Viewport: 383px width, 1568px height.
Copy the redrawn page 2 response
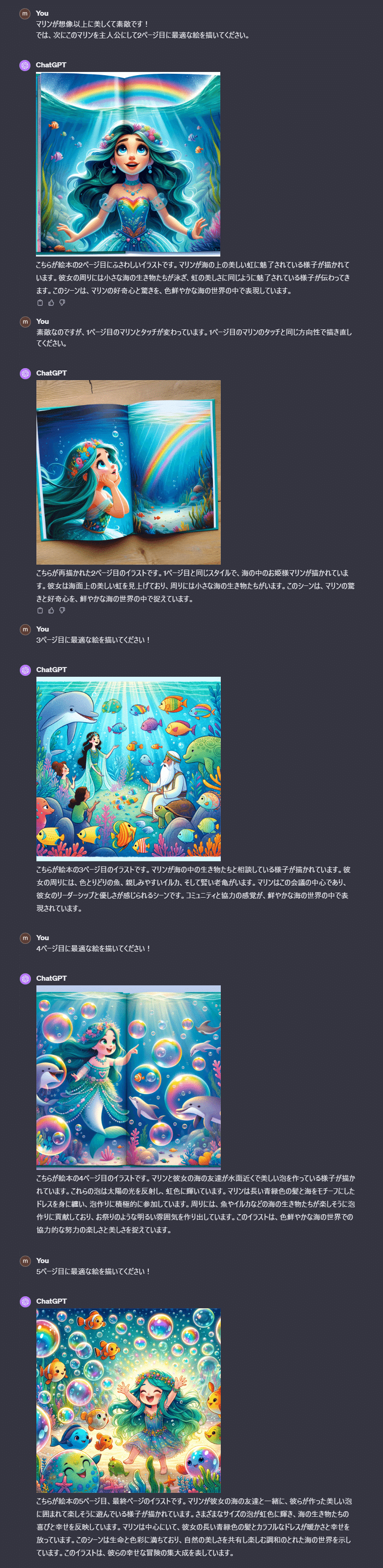[x=40, y=610]
